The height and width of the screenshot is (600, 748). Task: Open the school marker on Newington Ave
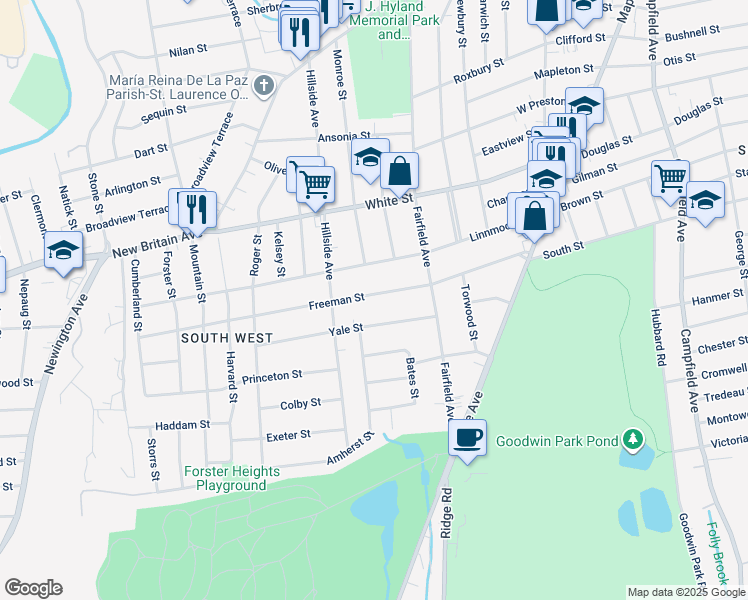tap(63, 252)
